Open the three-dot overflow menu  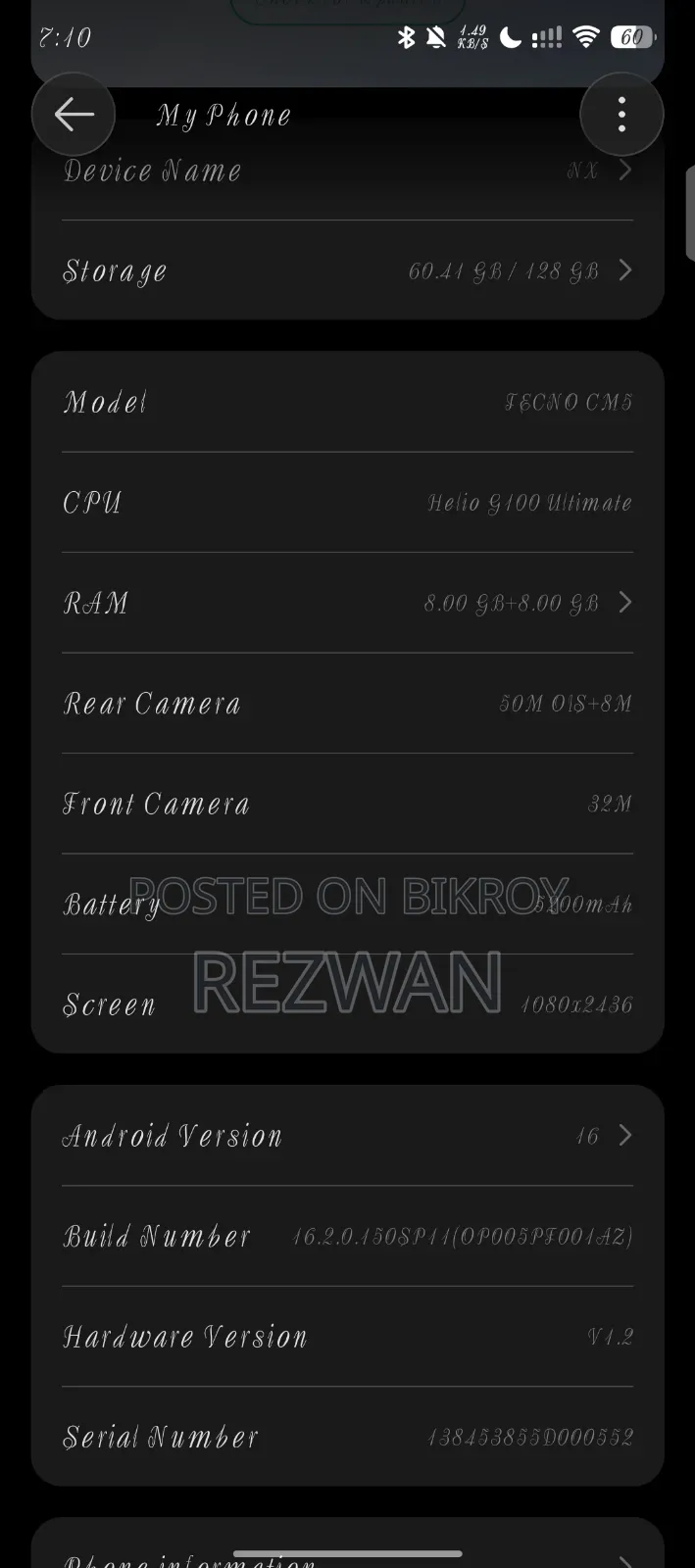621,115
